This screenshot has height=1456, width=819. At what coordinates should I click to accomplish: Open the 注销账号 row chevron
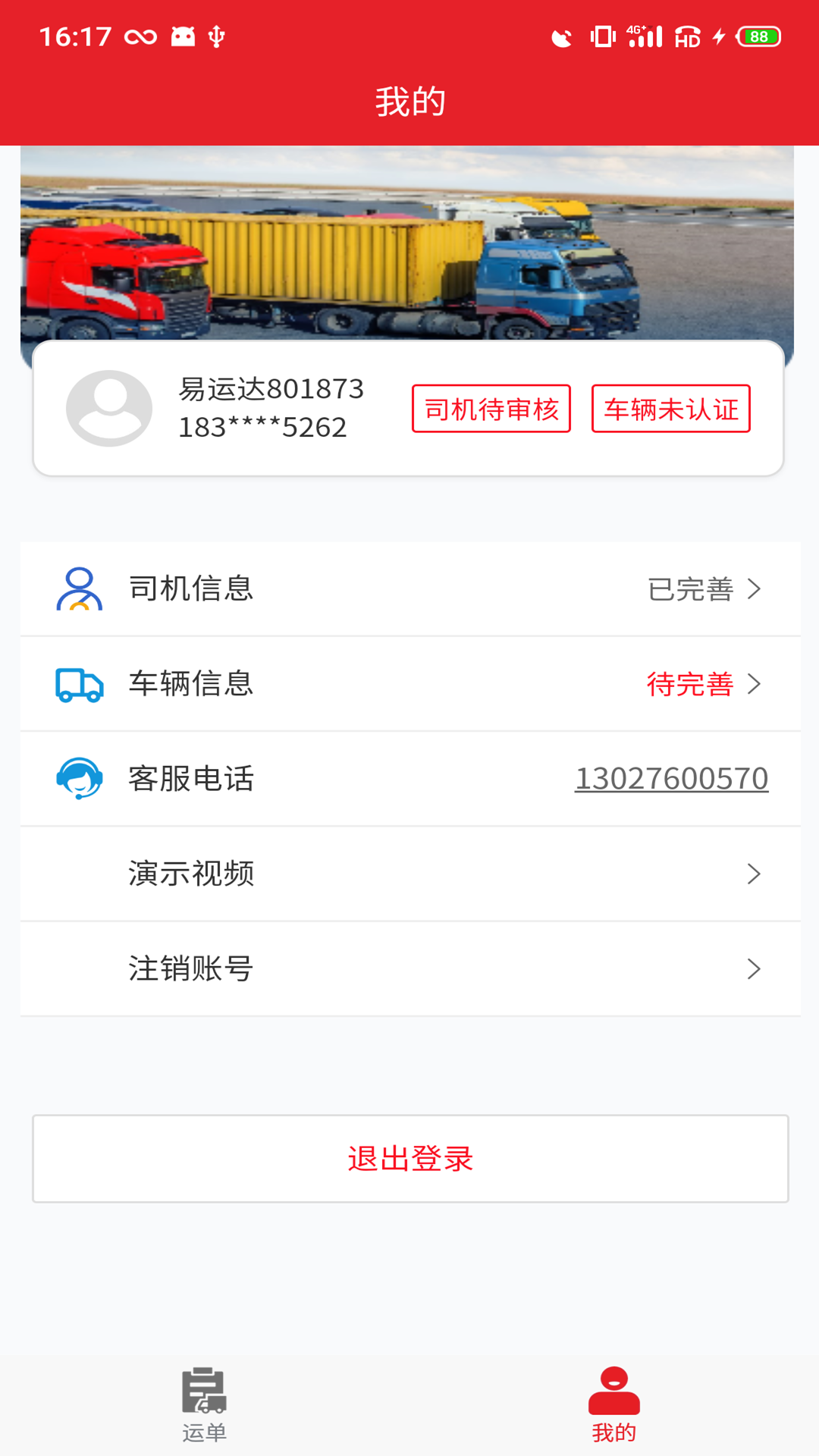click(x=753, y=968)
